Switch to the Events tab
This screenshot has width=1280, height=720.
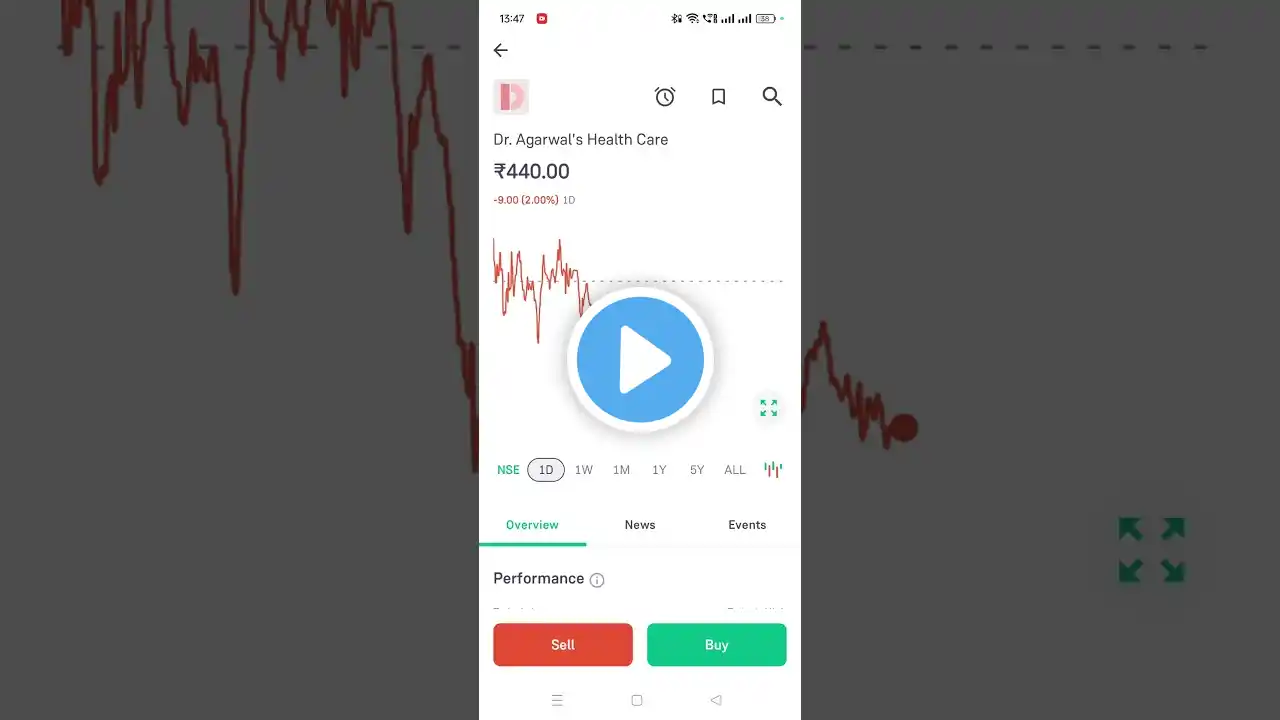coord(747,525)
